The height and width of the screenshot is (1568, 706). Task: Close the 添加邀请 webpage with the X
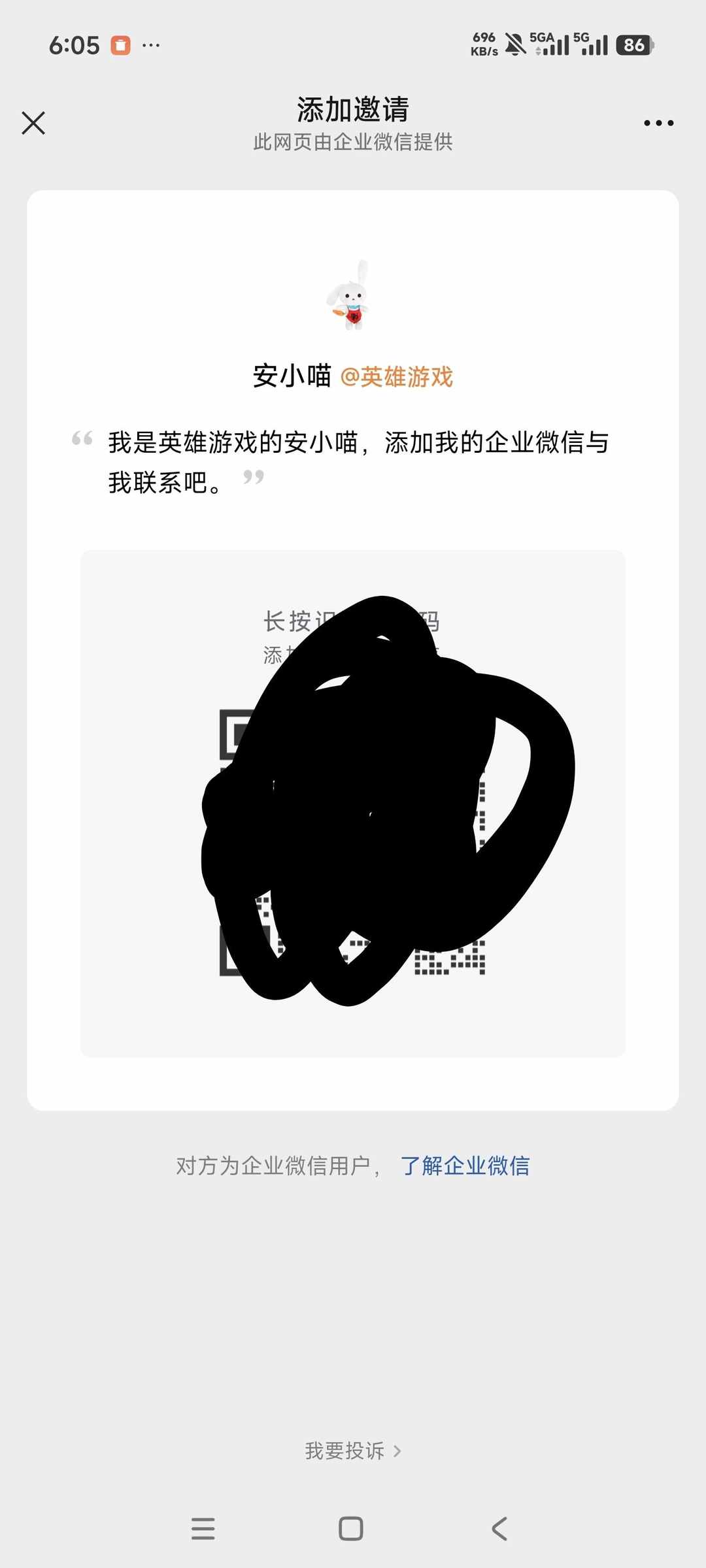click(33, 123)
